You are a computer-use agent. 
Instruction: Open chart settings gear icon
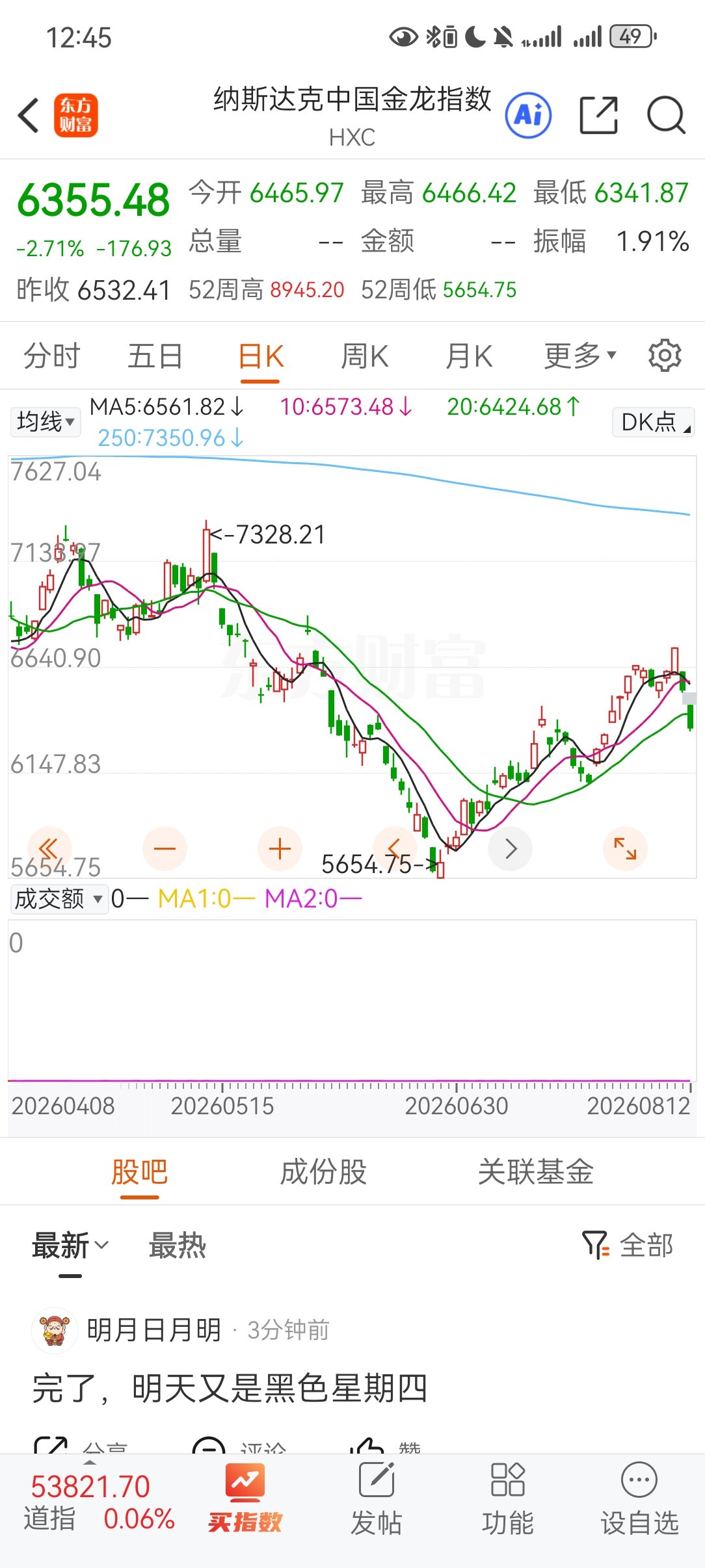pyautogui.click(x=665, y=356)
